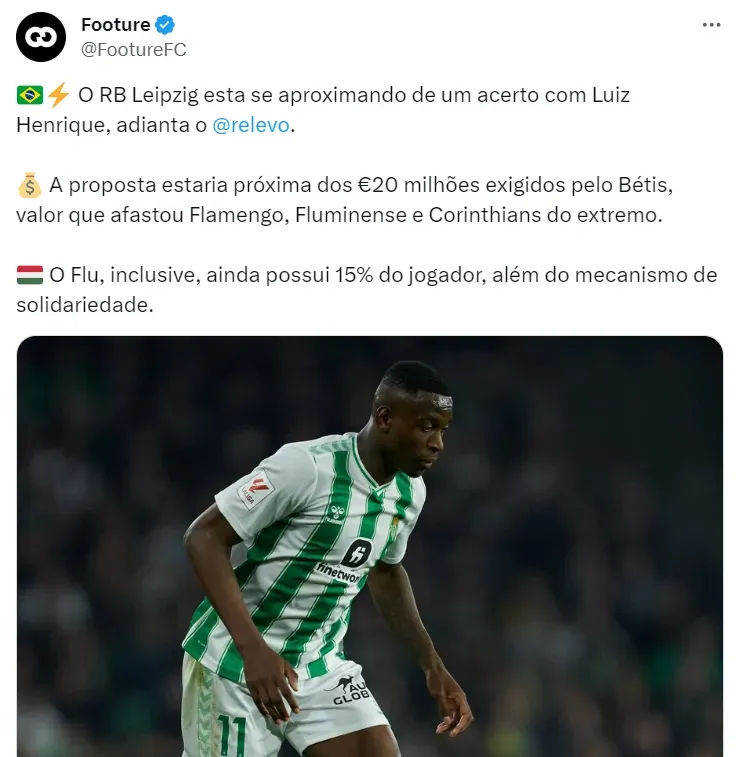Open the @FootureFC handle
The image size is (741, 757).
coord(133,49)
